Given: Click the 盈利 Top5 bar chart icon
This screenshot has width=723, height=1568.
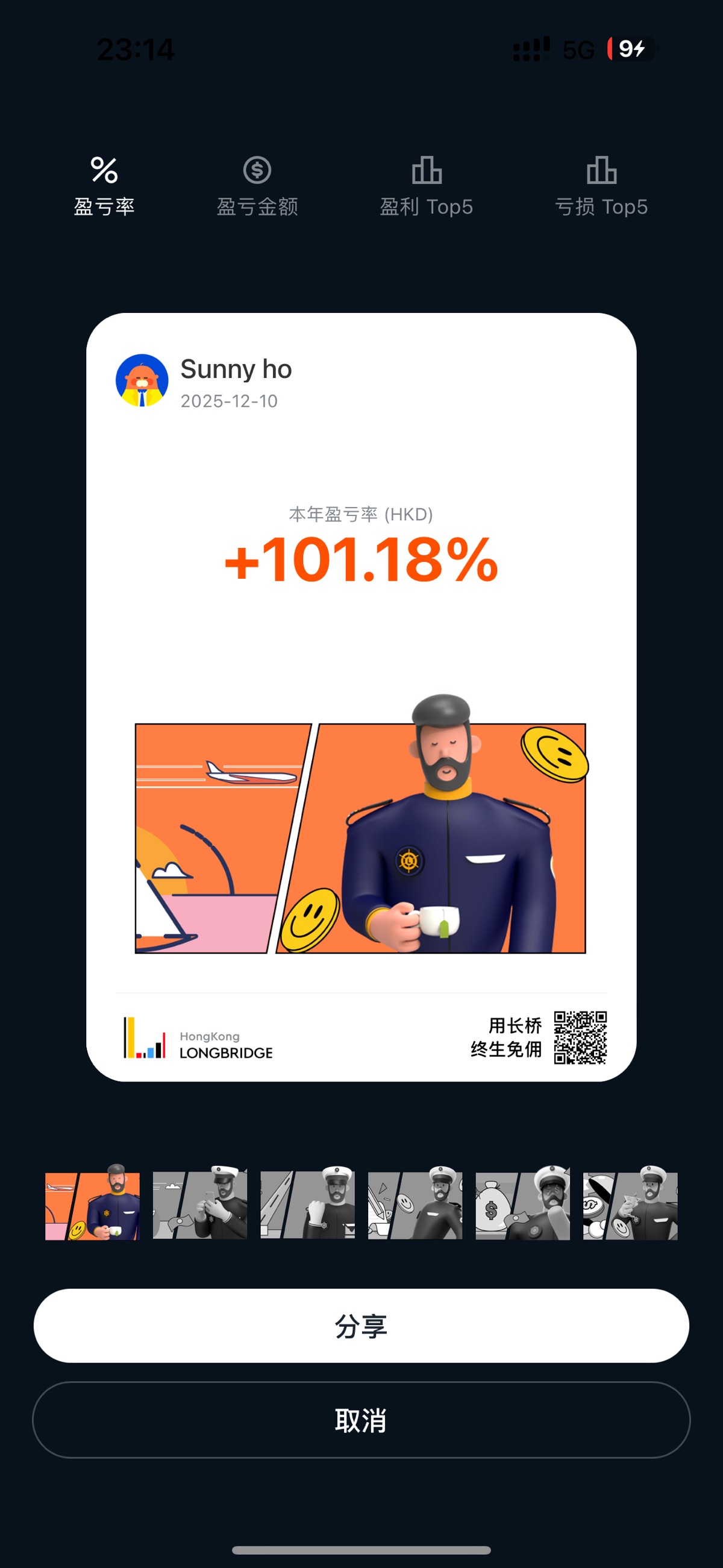Looking at the screenshot, I should [x=426, y=171].
